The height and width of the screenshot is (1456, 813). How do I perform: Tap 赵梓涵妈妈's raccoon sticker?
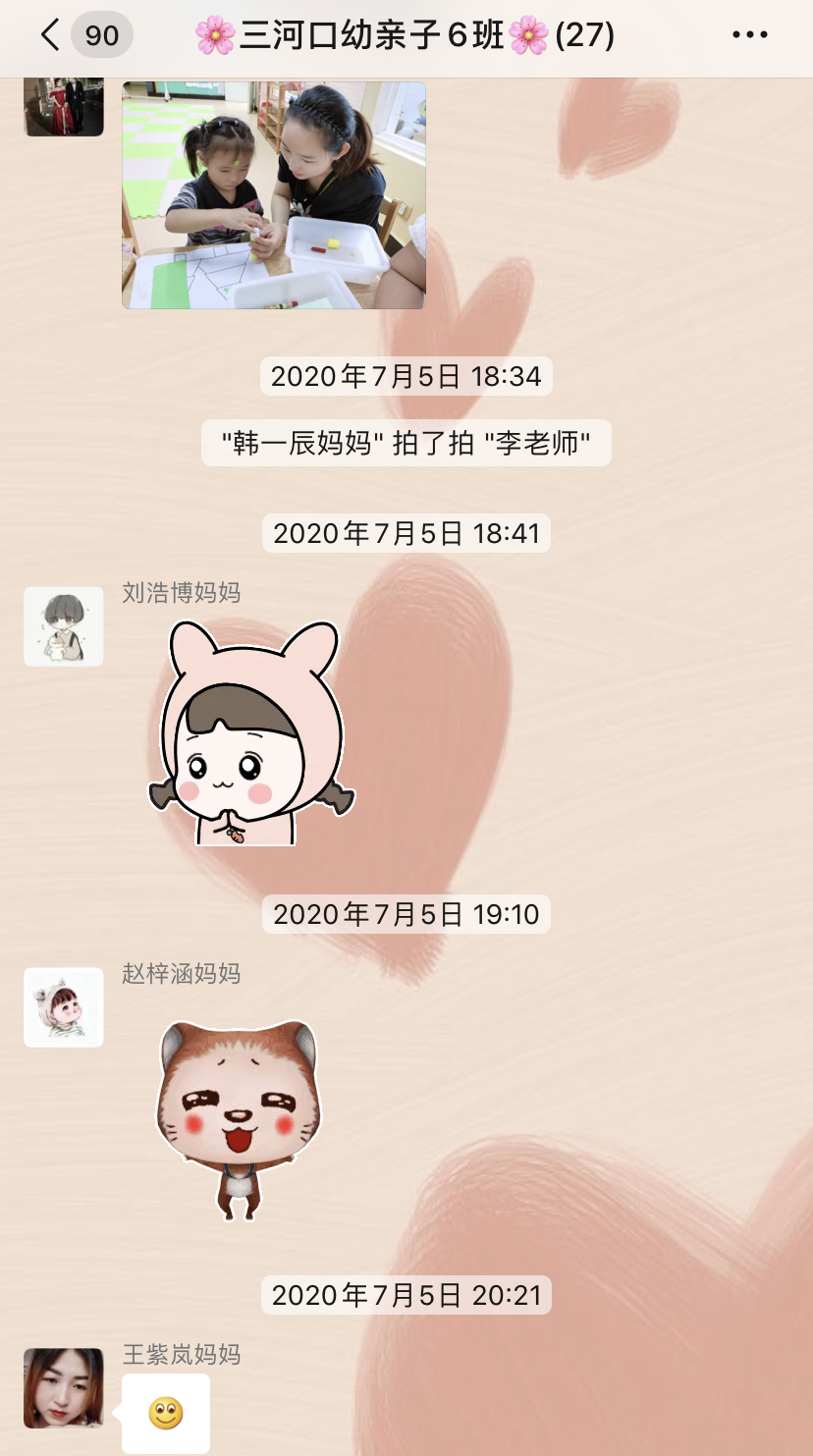(x=238, y=1119)
